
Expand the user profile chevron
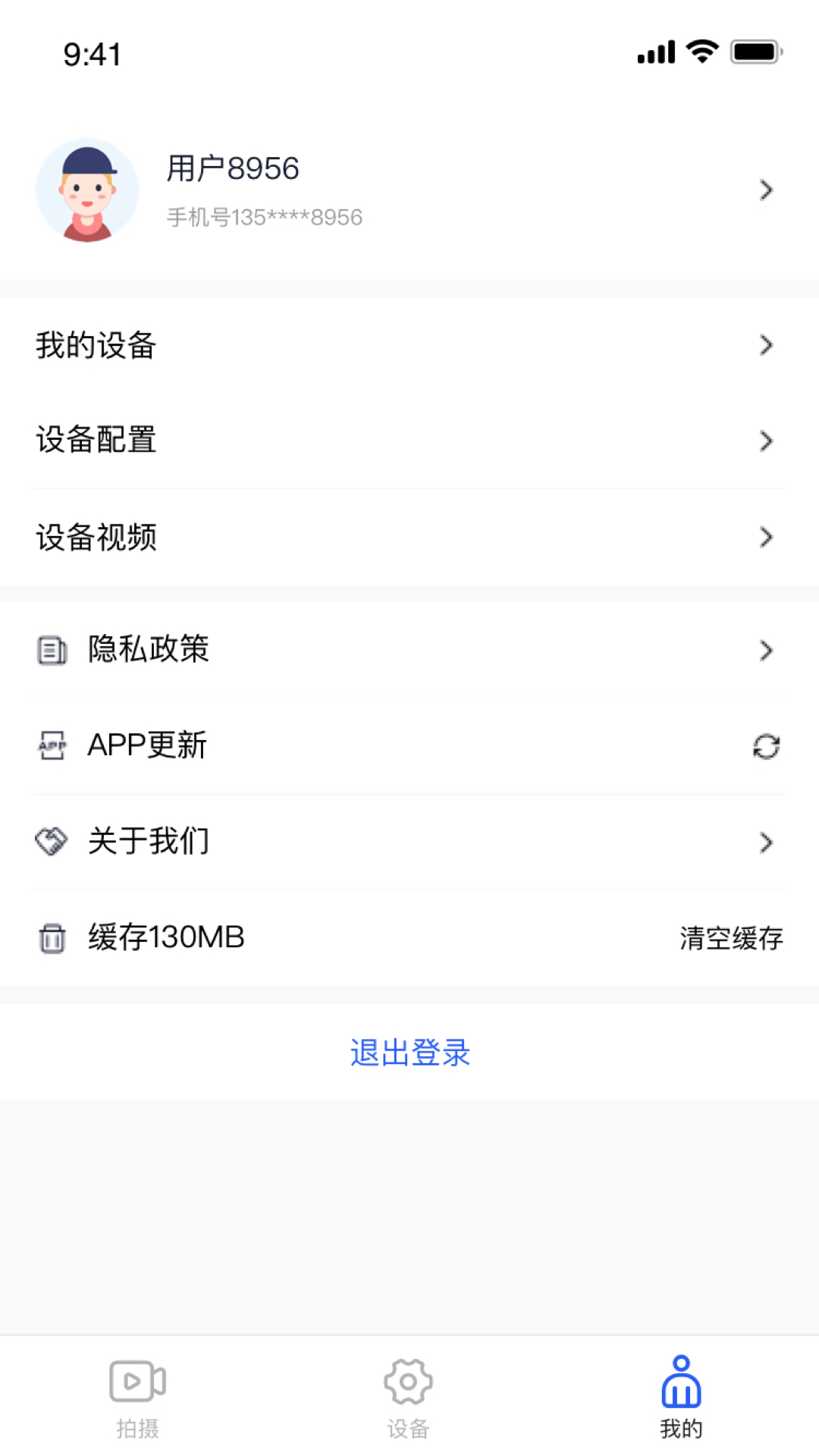tap(766, 190)
